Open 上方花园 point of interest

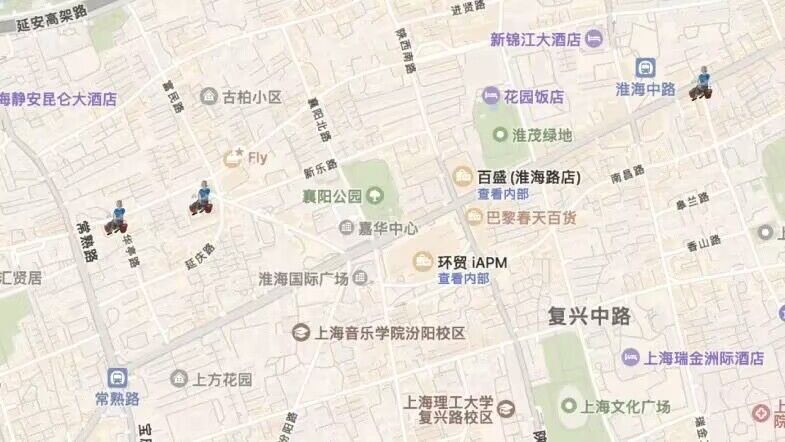(179, 379)
